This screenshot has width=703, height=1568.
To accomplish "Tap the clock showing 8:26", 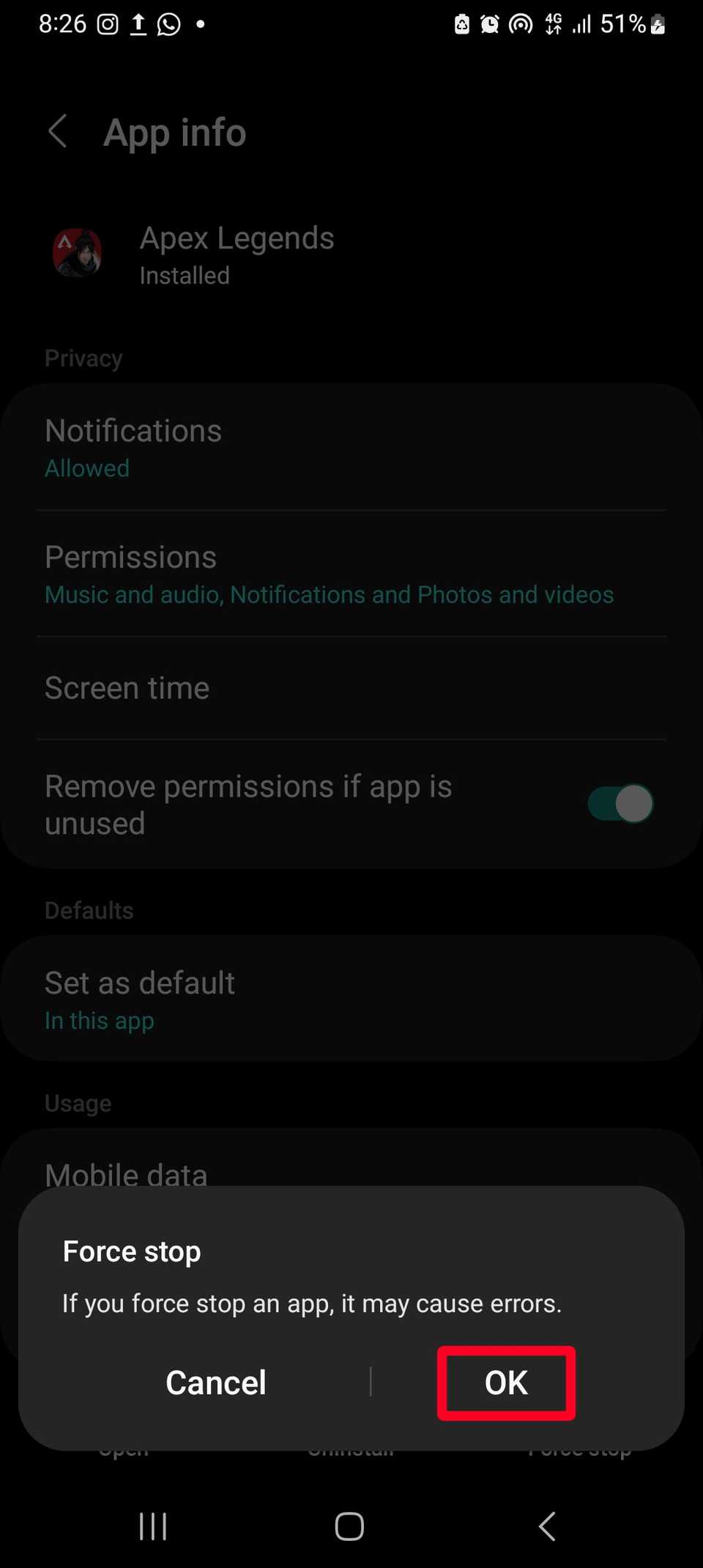I will click(62, 24).
